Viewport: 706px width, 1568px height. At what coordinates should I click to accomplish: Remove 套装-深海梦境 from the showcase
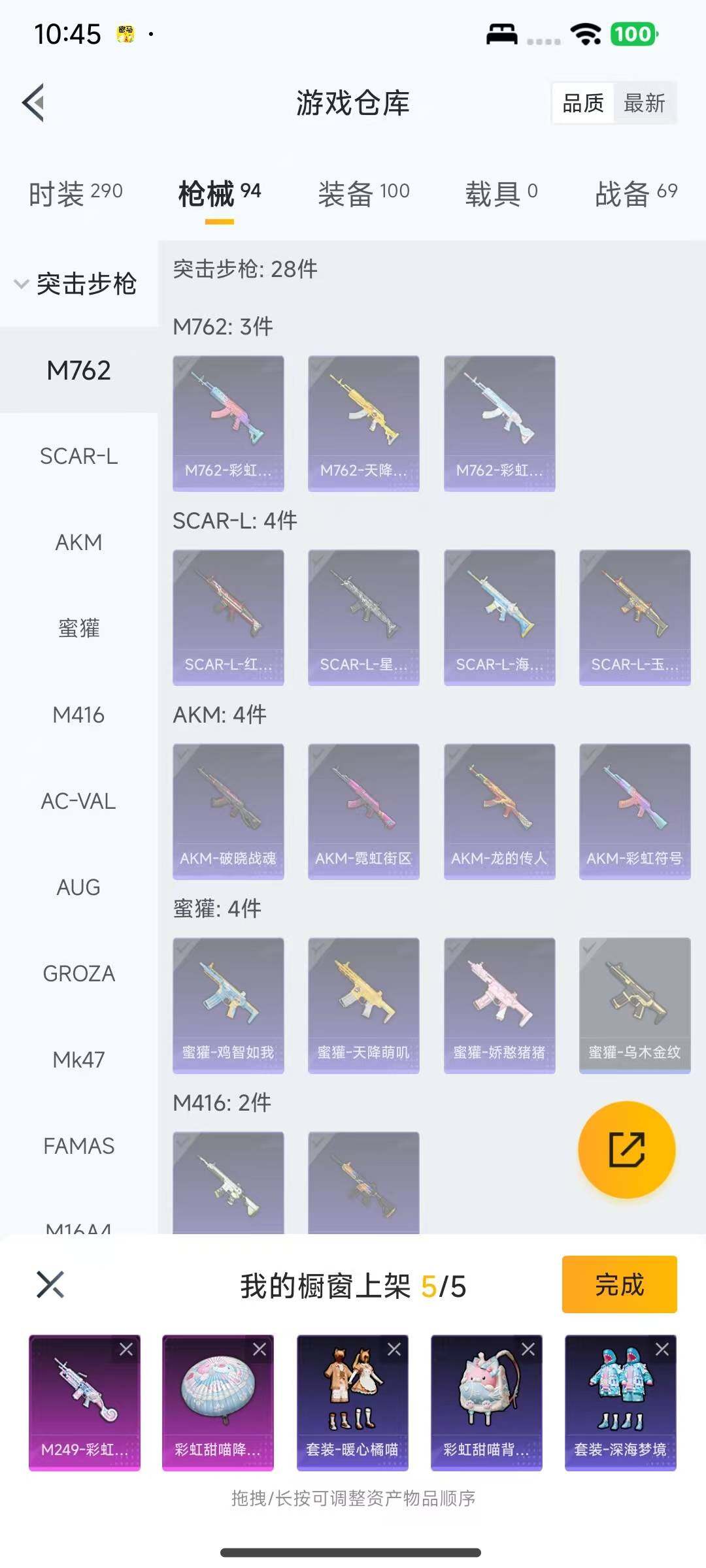[662, 1349]
